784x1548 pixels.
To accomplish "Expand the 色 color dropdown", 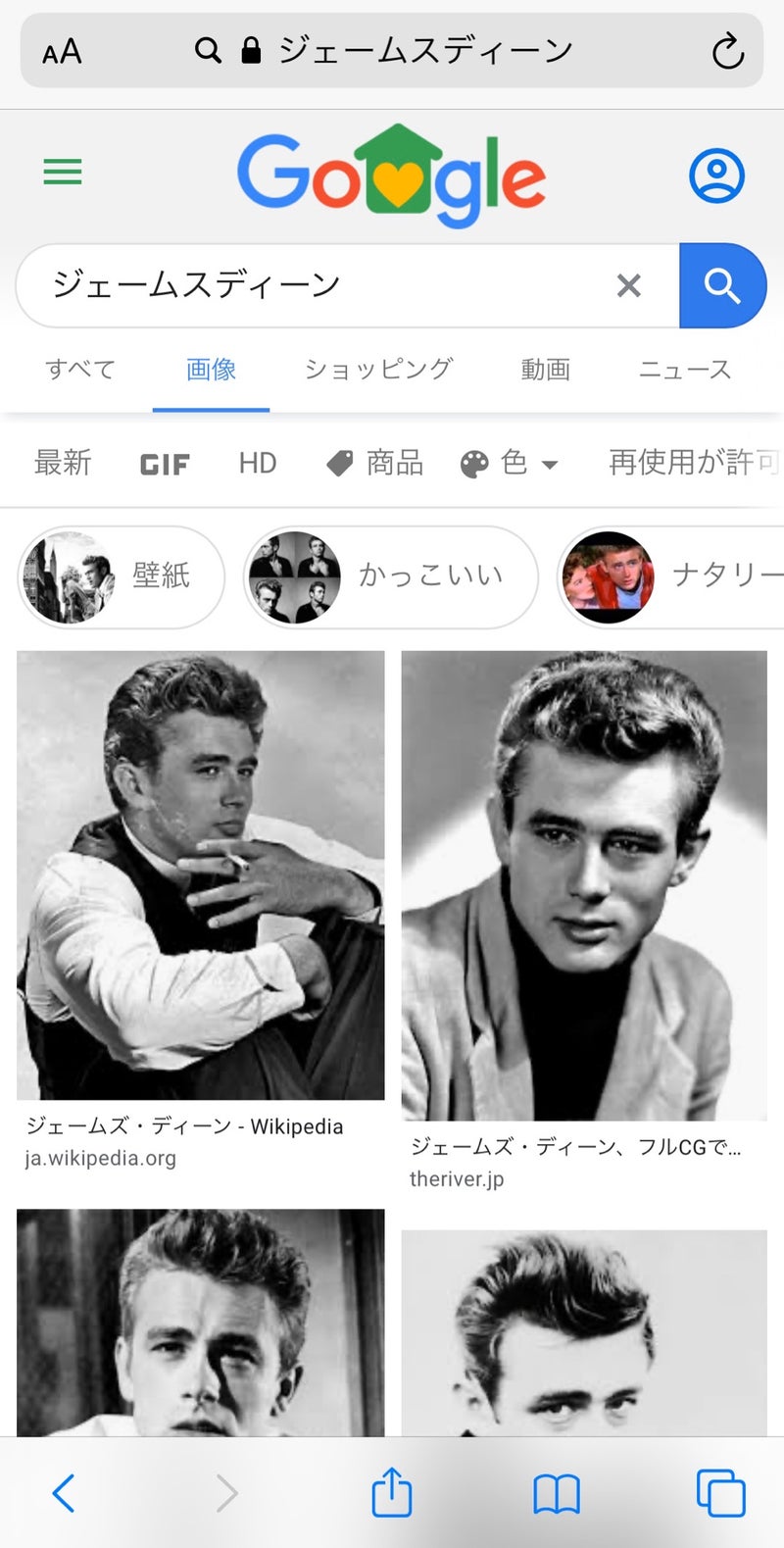I will click(x=510, y=463).
